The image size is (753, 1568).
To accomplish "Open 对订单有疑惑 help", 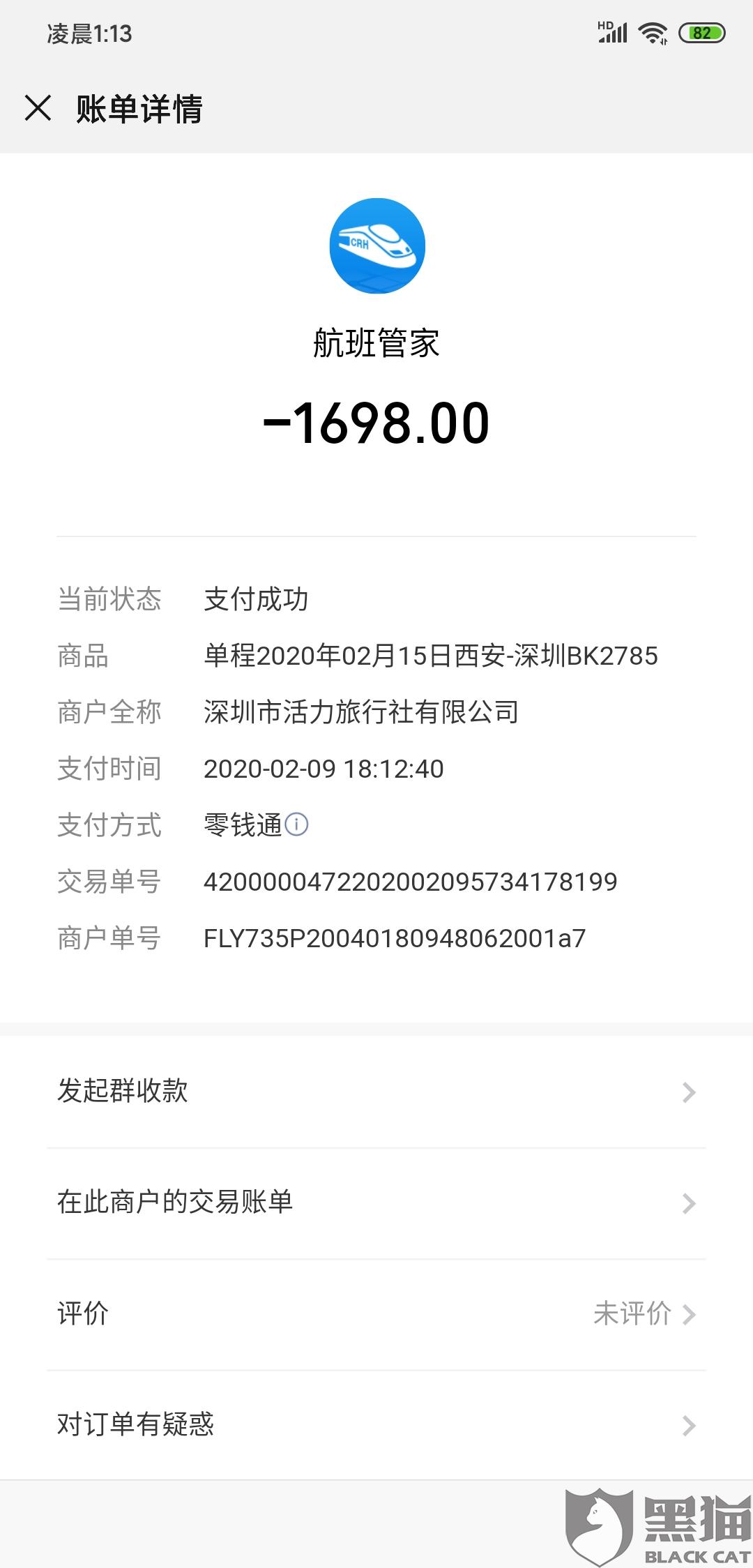I will pos(376,1425).
